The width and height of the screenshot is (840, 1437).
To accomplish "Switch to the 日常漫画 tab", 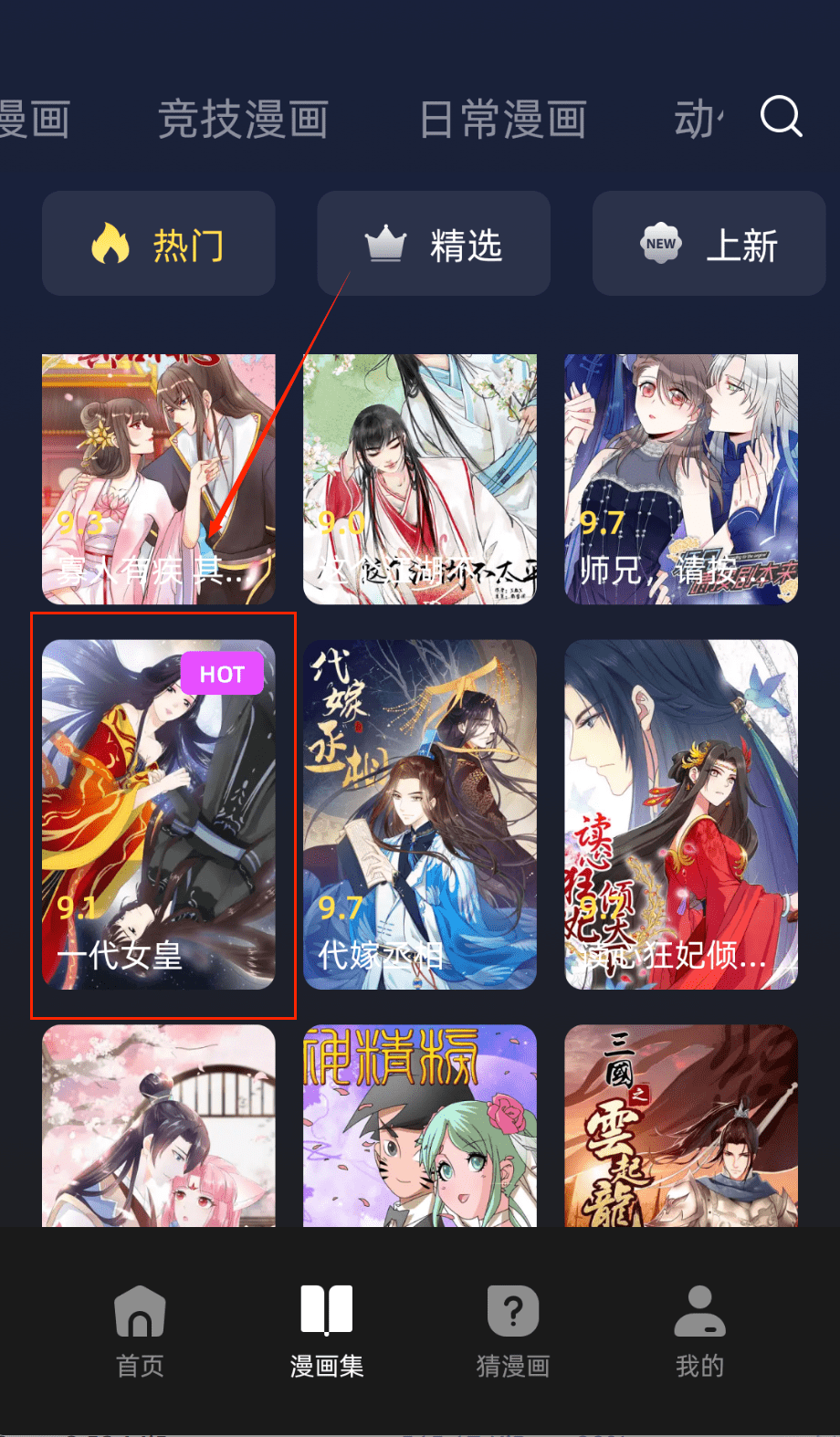I will 502,120.
